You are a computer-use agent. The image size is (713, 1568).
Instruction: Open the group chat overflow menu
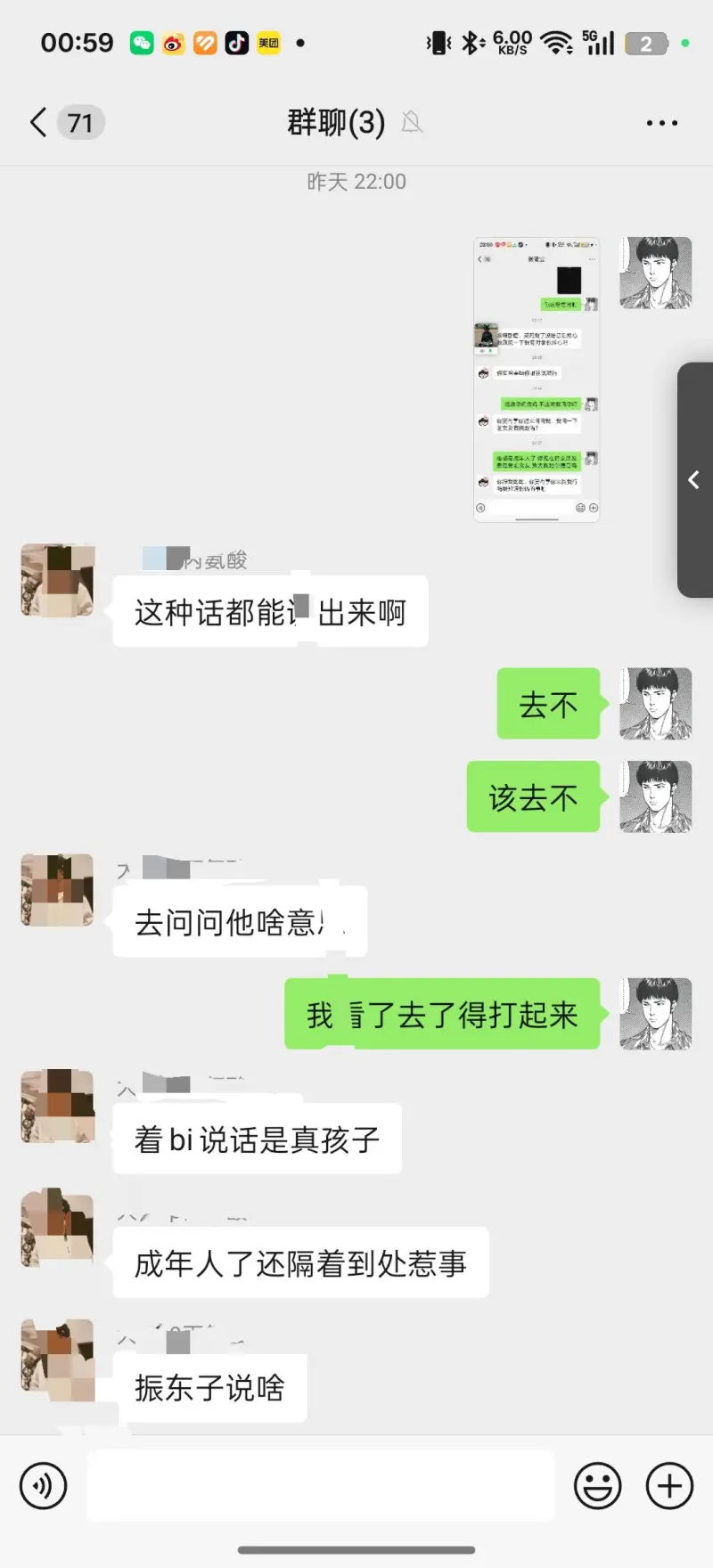661,123
